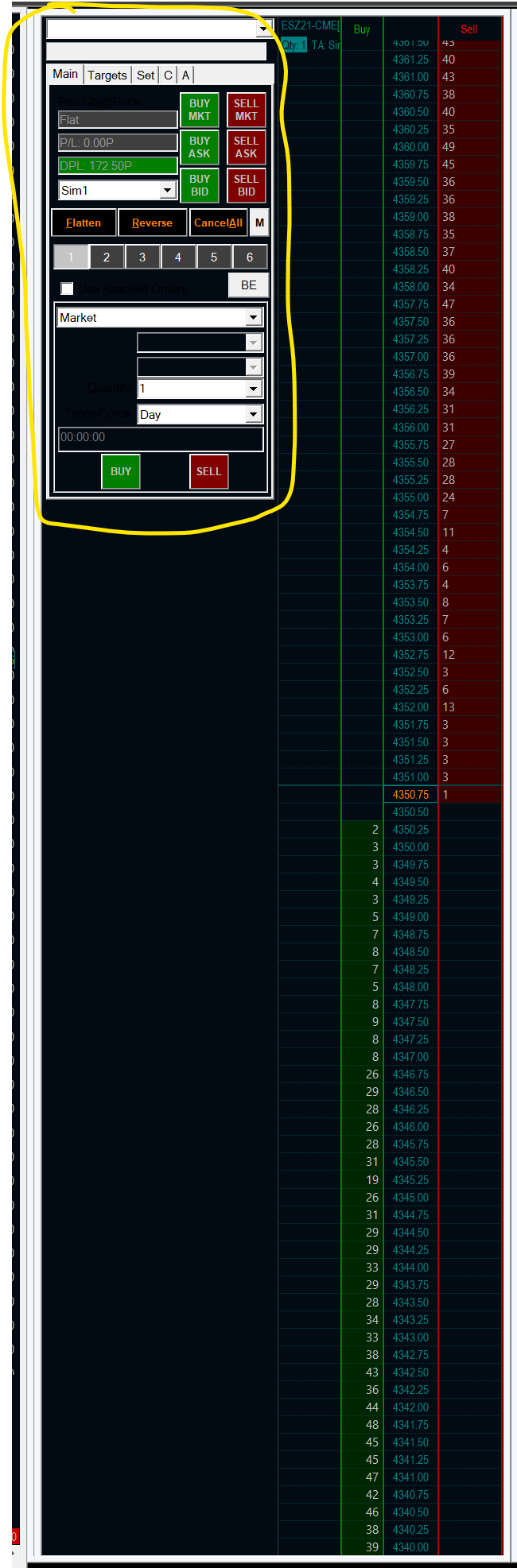
Task: Select quantity preset 3
Action: point(142,257)
